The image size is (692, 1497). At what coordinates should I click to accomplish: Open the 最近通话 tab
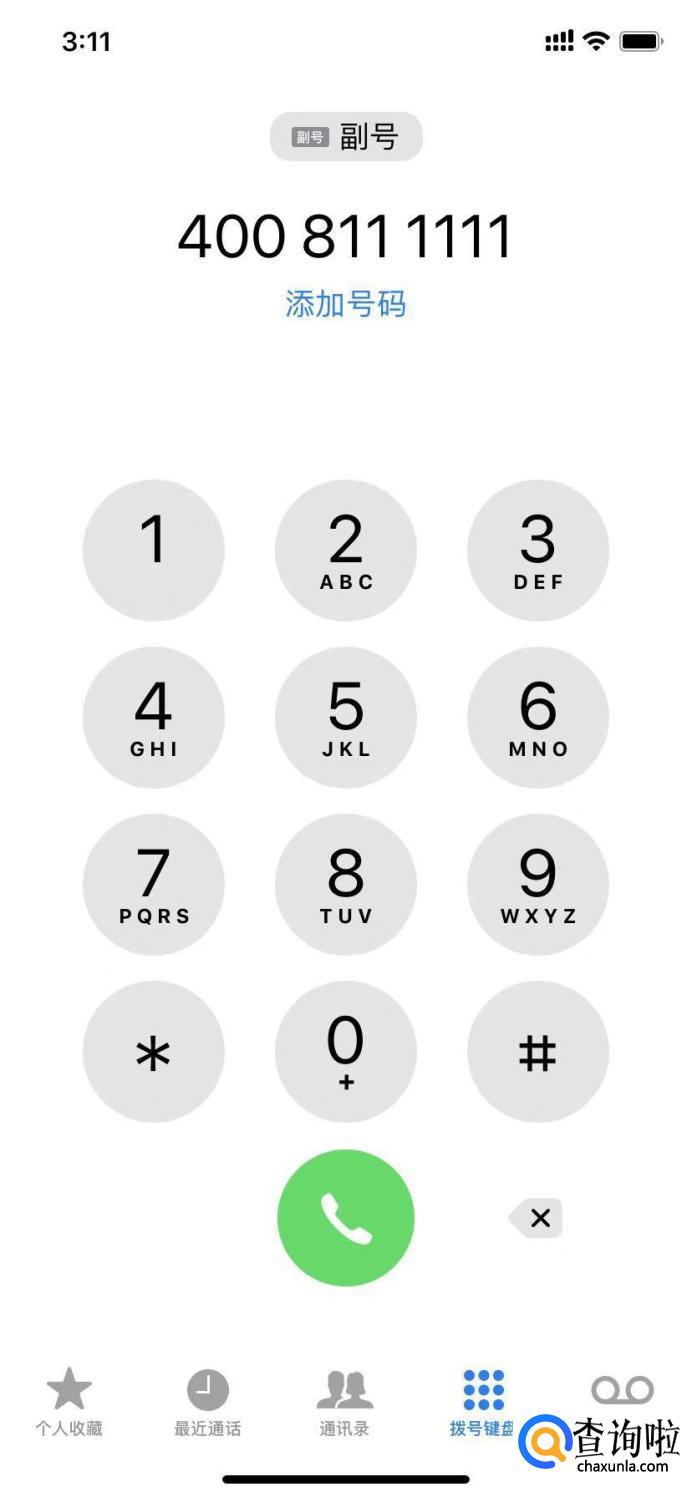[x=208, y=1402]
